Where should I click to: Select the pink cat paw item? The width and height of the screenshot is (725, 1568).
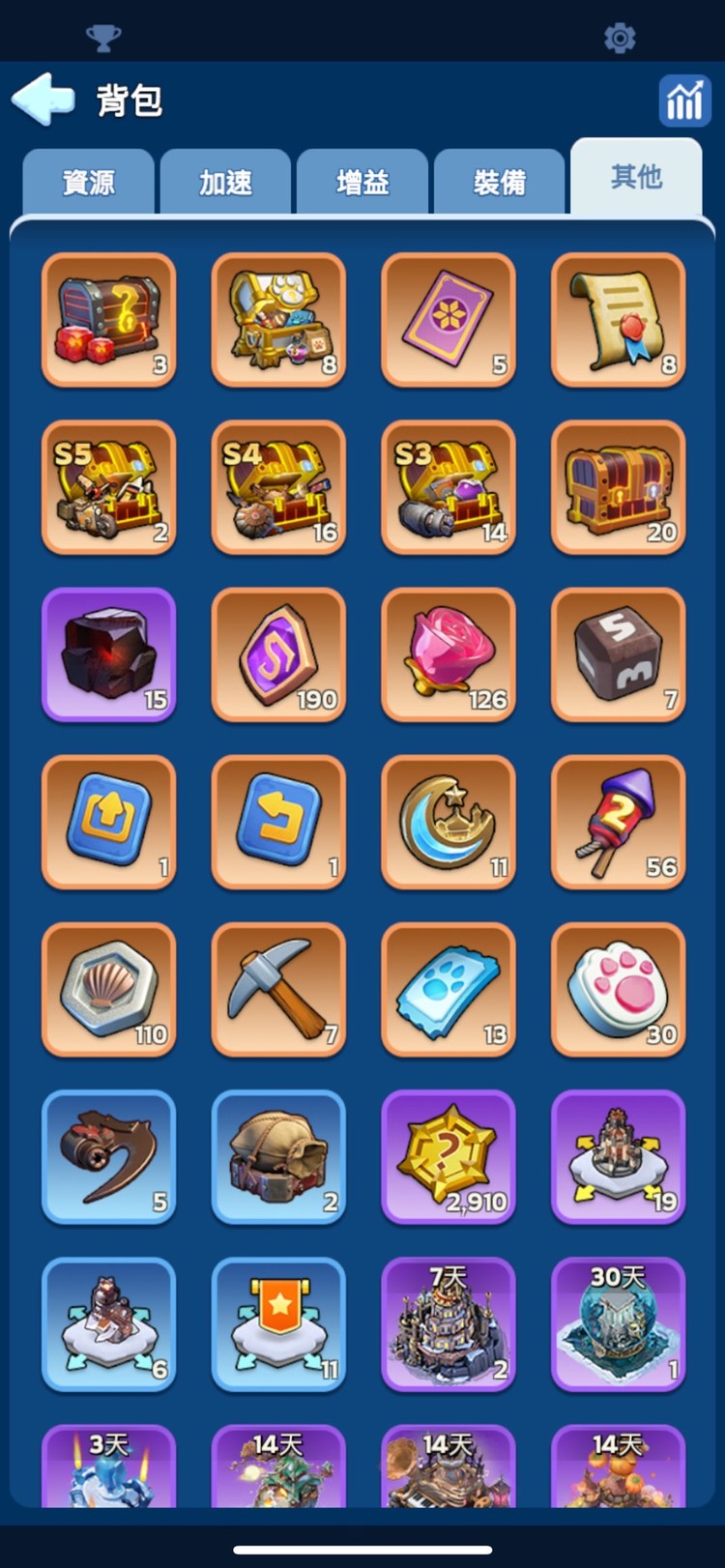point(618,989)
